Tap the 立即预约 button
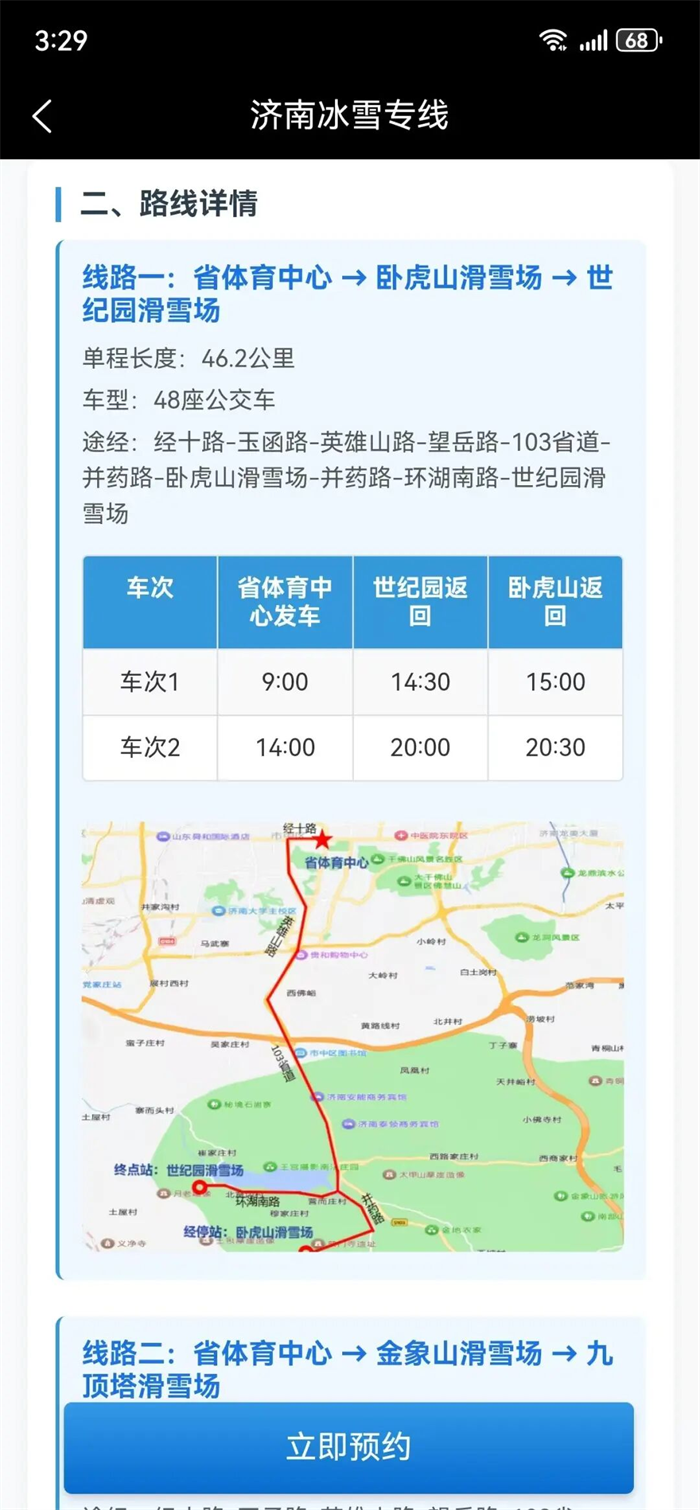This screenshot has width=700, height=1510. click(349, 1446)
